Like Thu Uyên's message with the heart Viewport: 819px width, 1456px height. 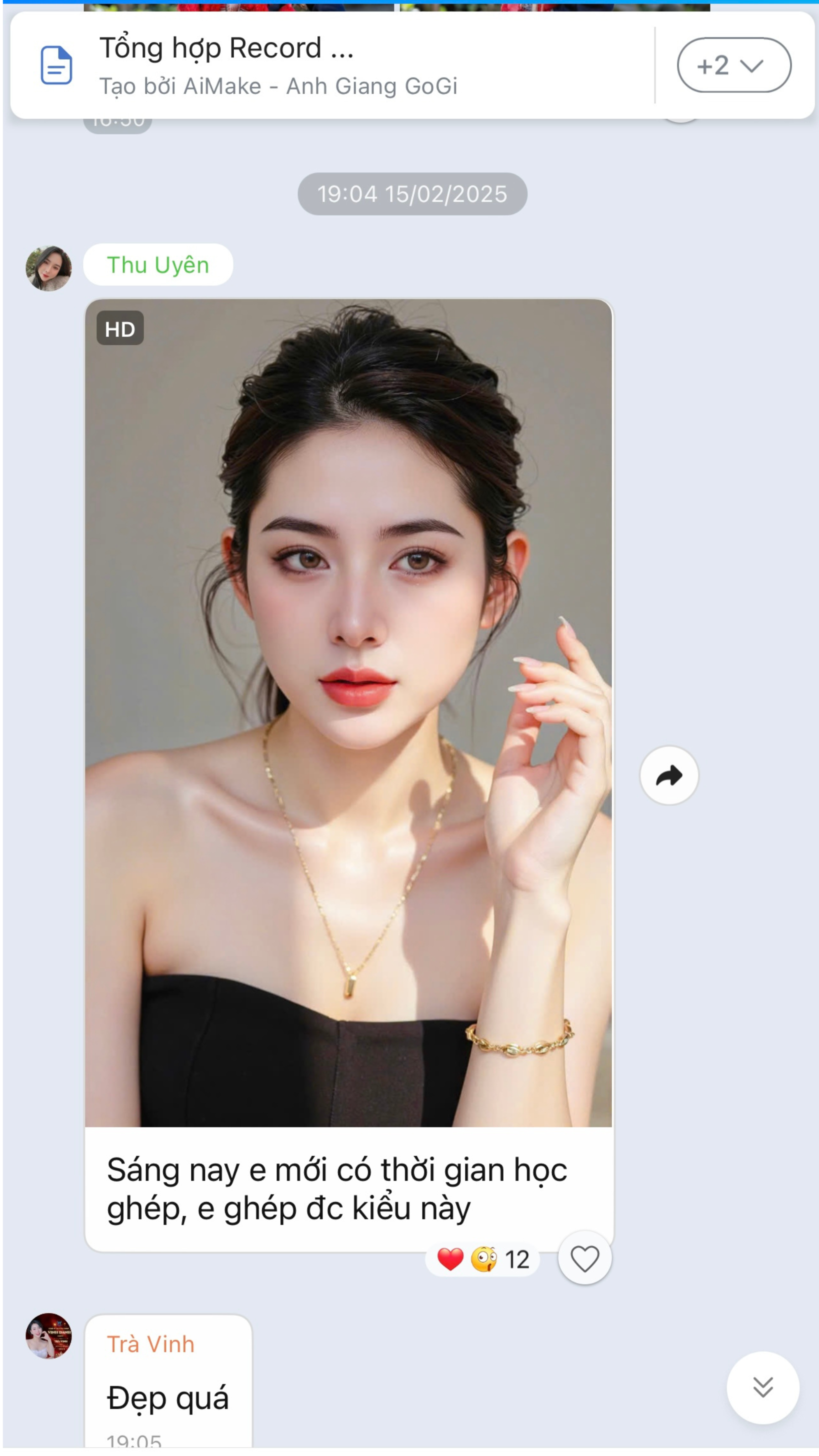pyautogui.click(x=584, y=1260)
